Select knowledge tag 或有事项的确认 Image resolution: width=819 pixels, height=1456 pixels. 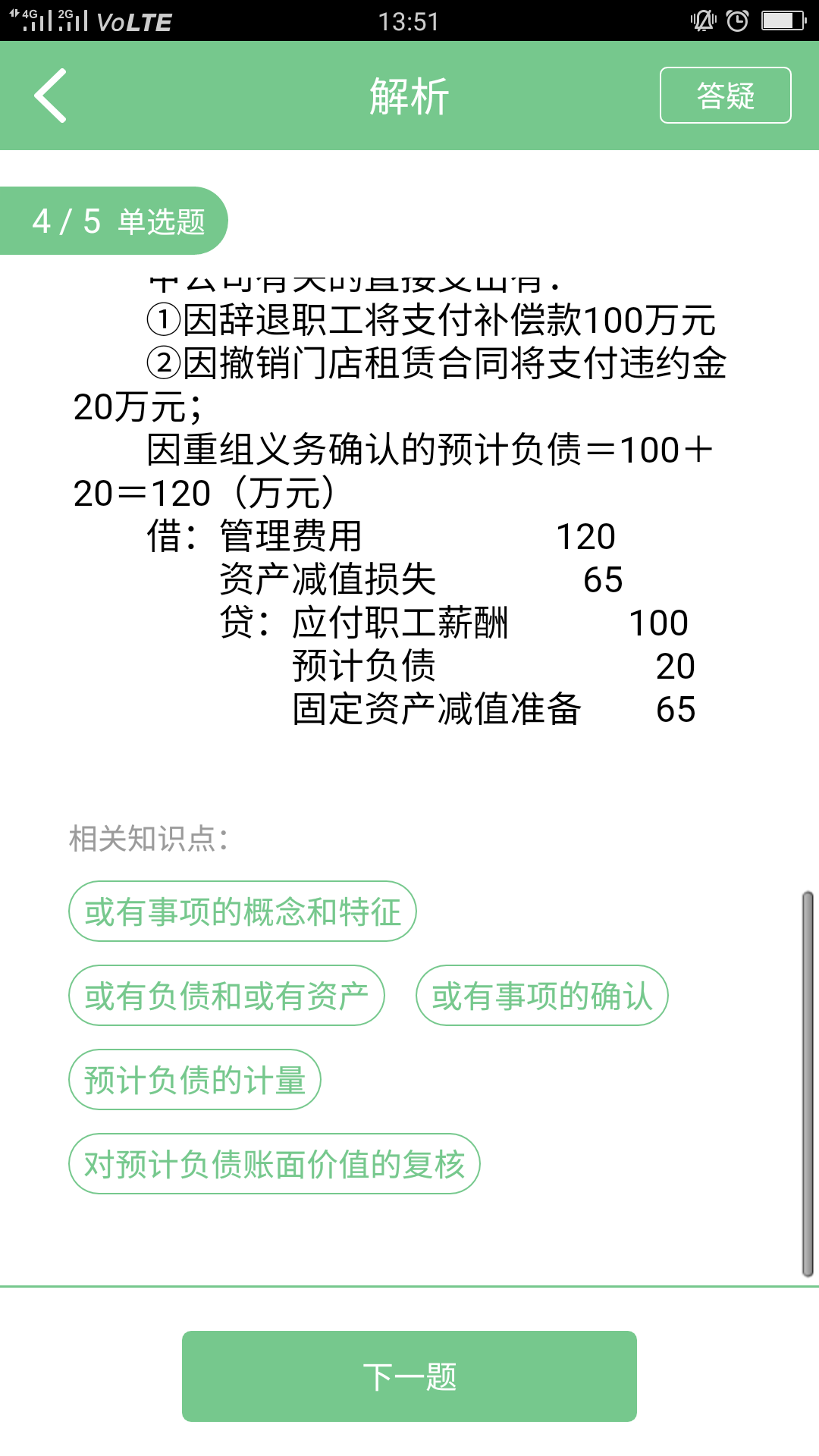tap(541, 996)
